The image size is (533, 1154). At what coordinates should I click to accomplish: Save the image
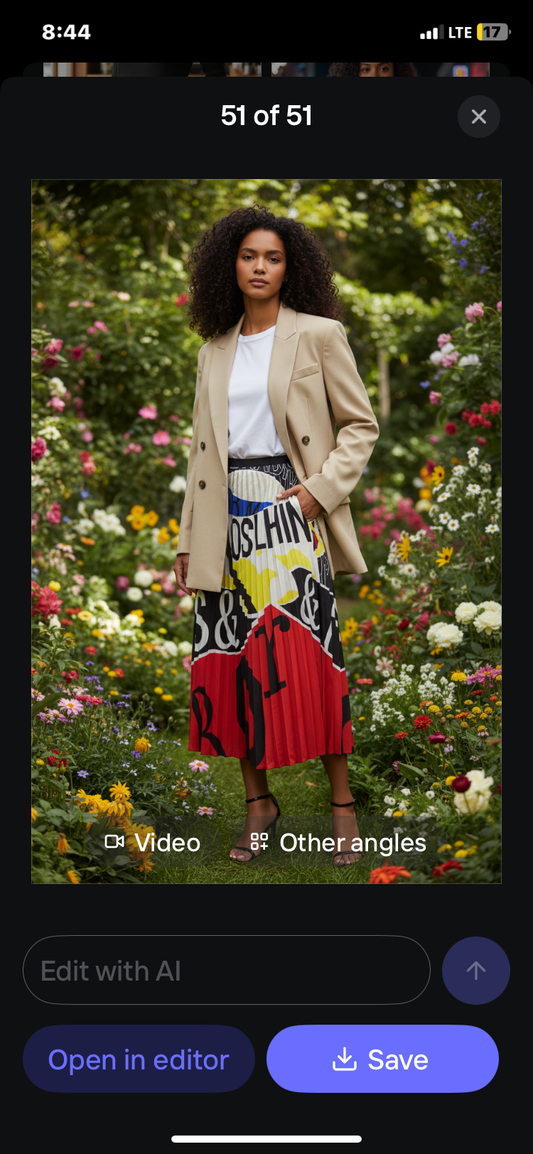pos(383,1059)
